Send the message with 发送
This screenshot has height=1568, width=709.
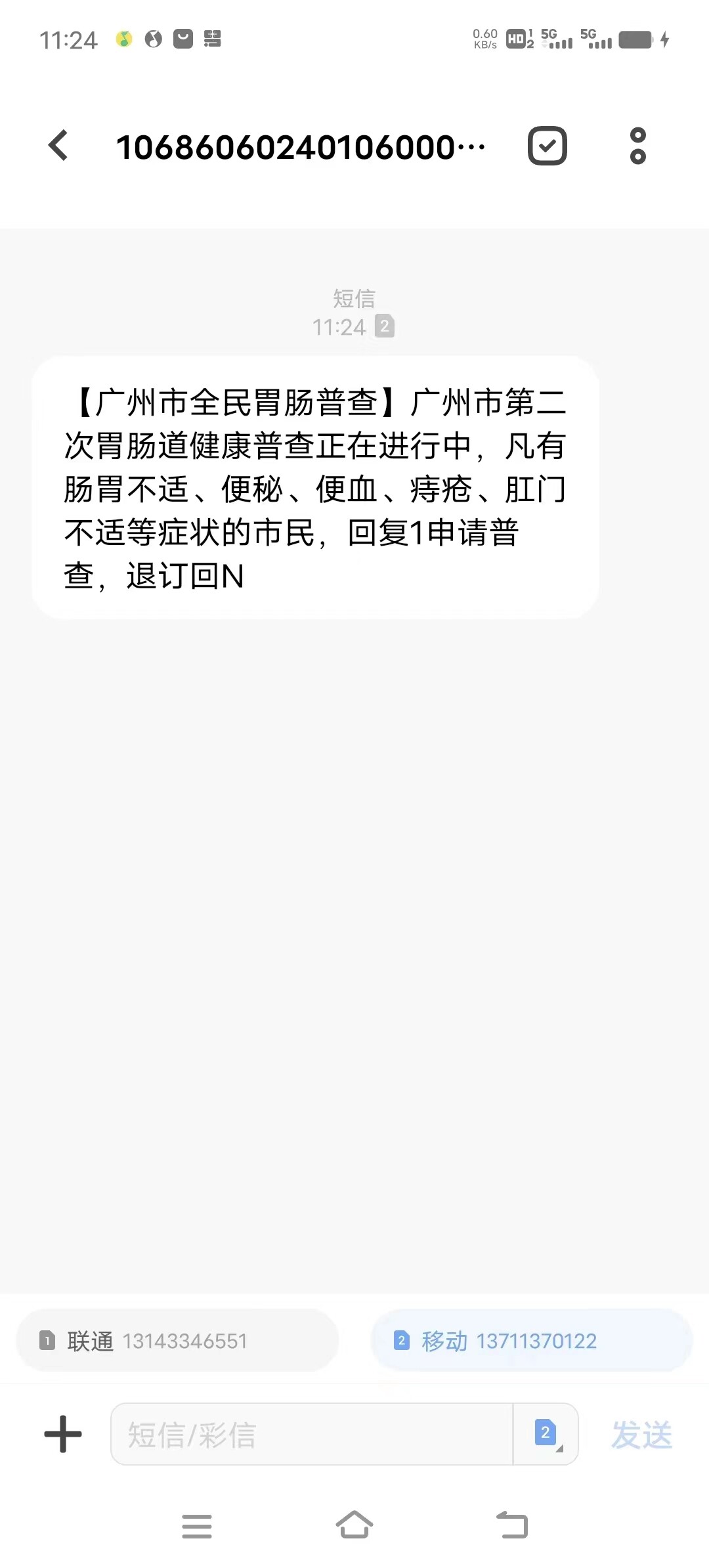pyautogui.click(x=641, y=1435)
